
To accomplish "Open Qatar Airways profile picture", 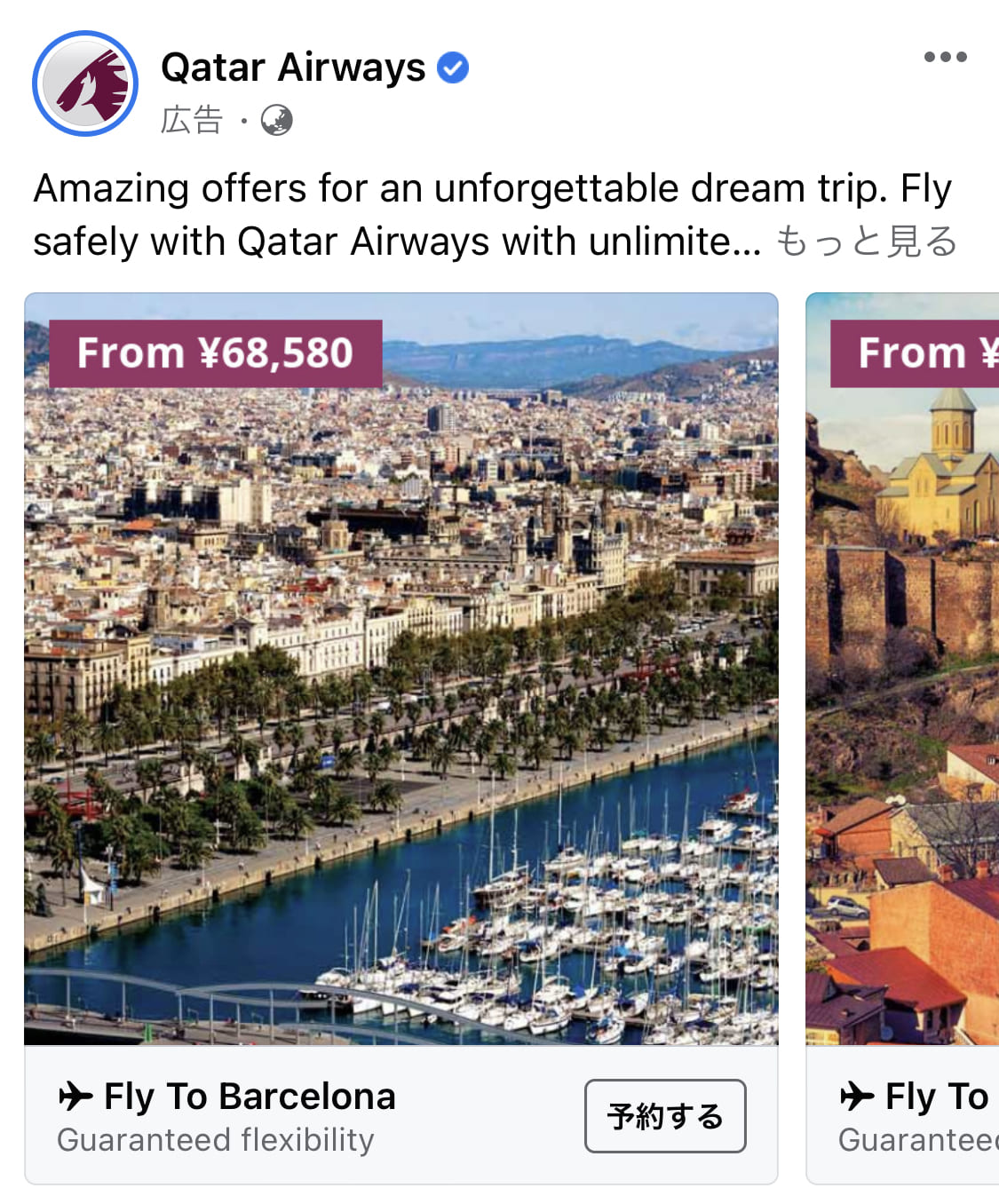I will (85, 83).
